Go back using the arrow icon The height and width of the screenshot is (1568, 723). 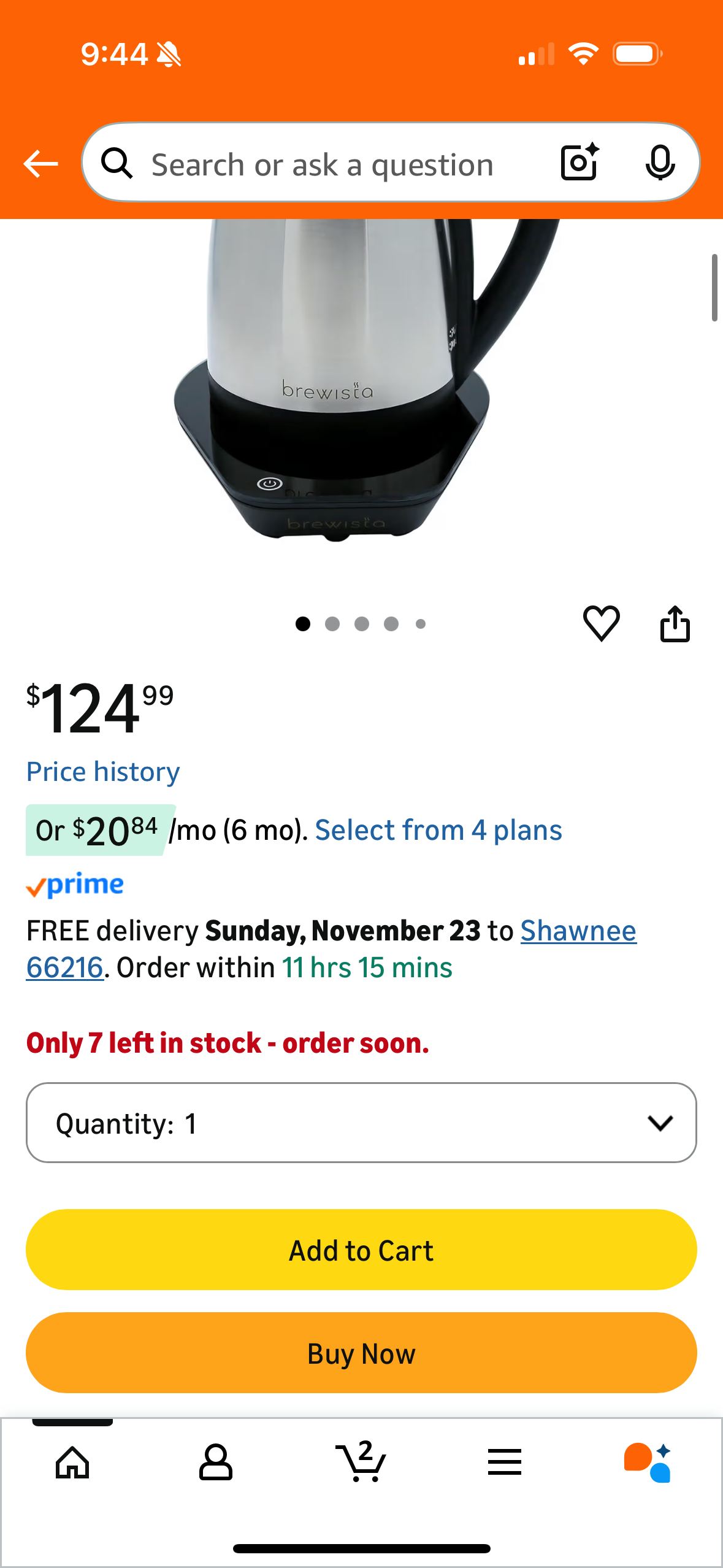[40, 164]
